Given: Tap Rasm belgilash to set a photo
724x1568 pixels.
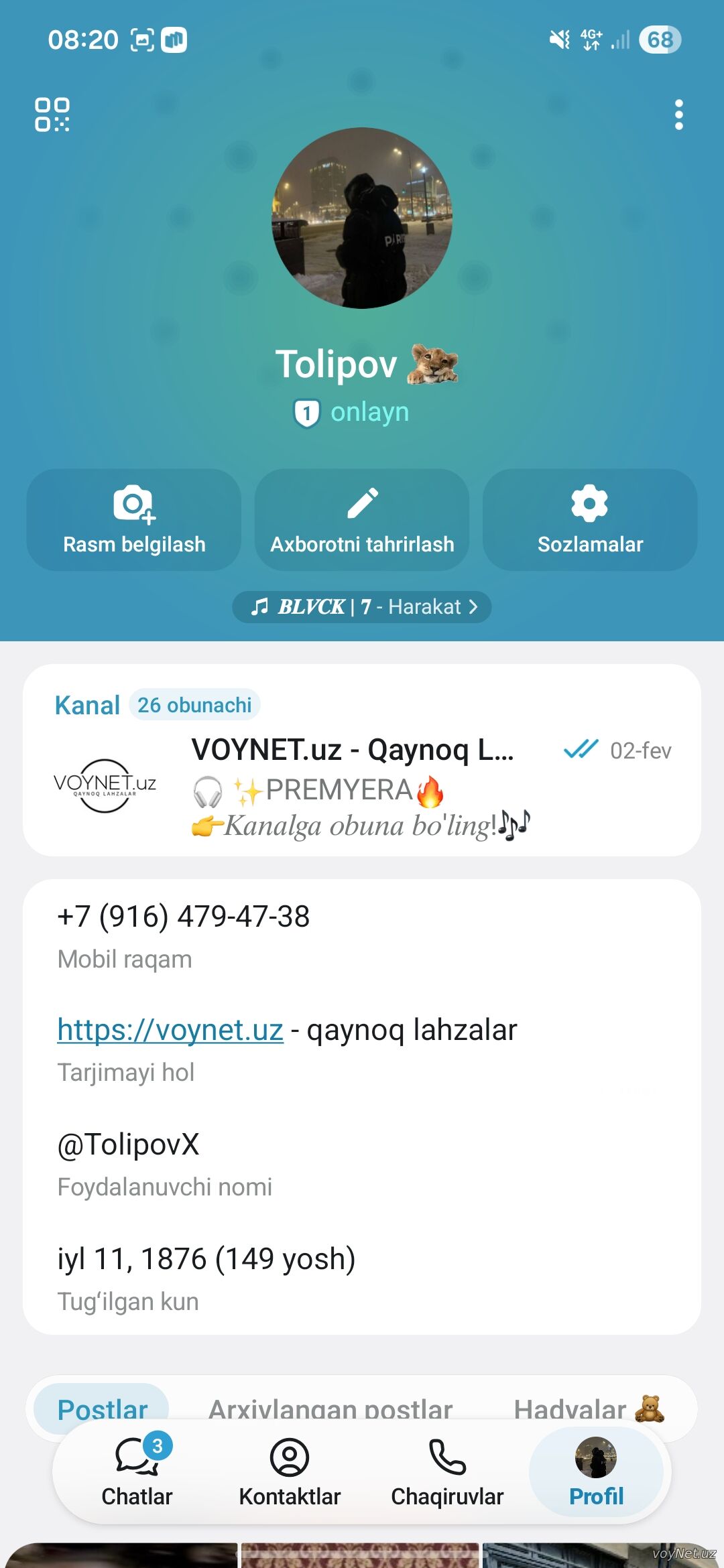Looking at the screenshot, I should tap(134, 520).
